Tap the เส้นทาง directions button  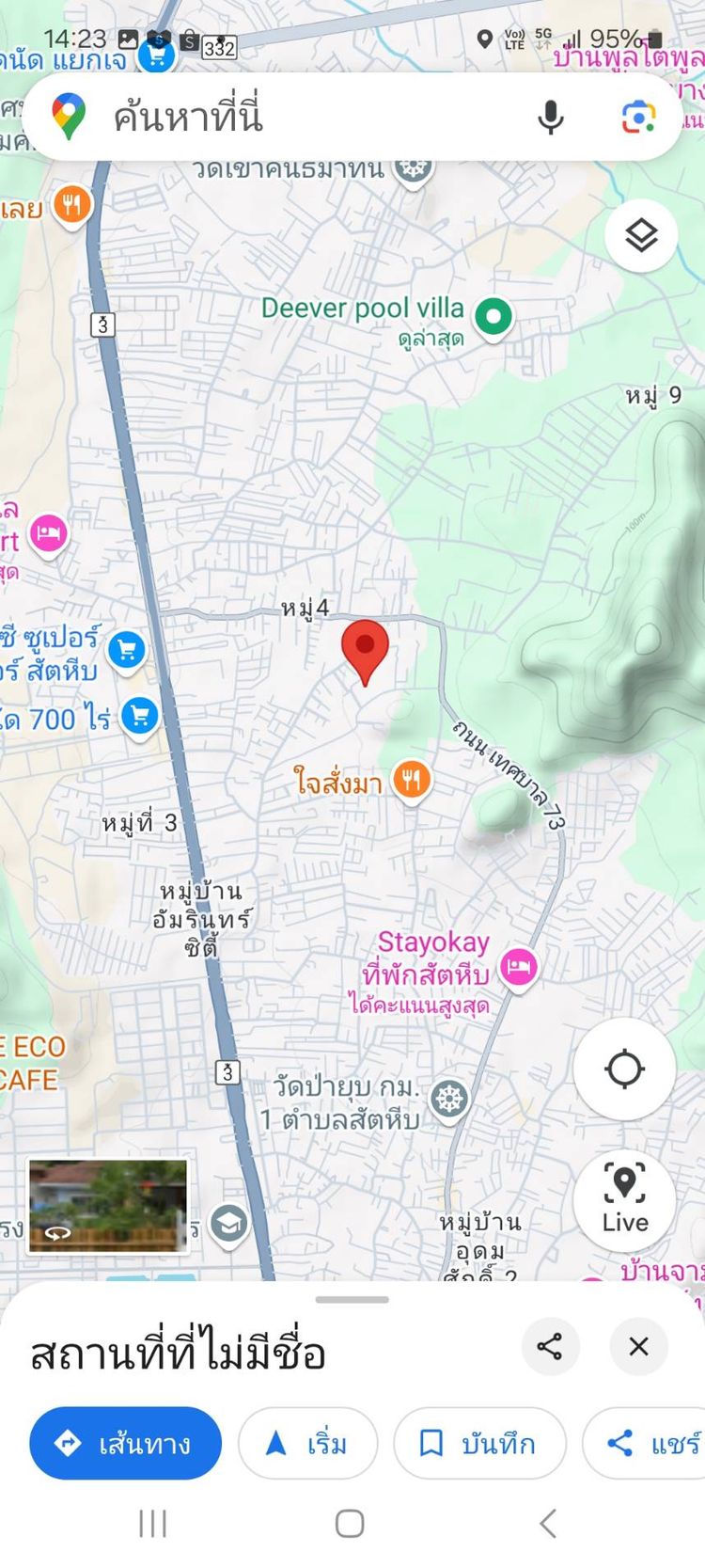point(125,1443)
